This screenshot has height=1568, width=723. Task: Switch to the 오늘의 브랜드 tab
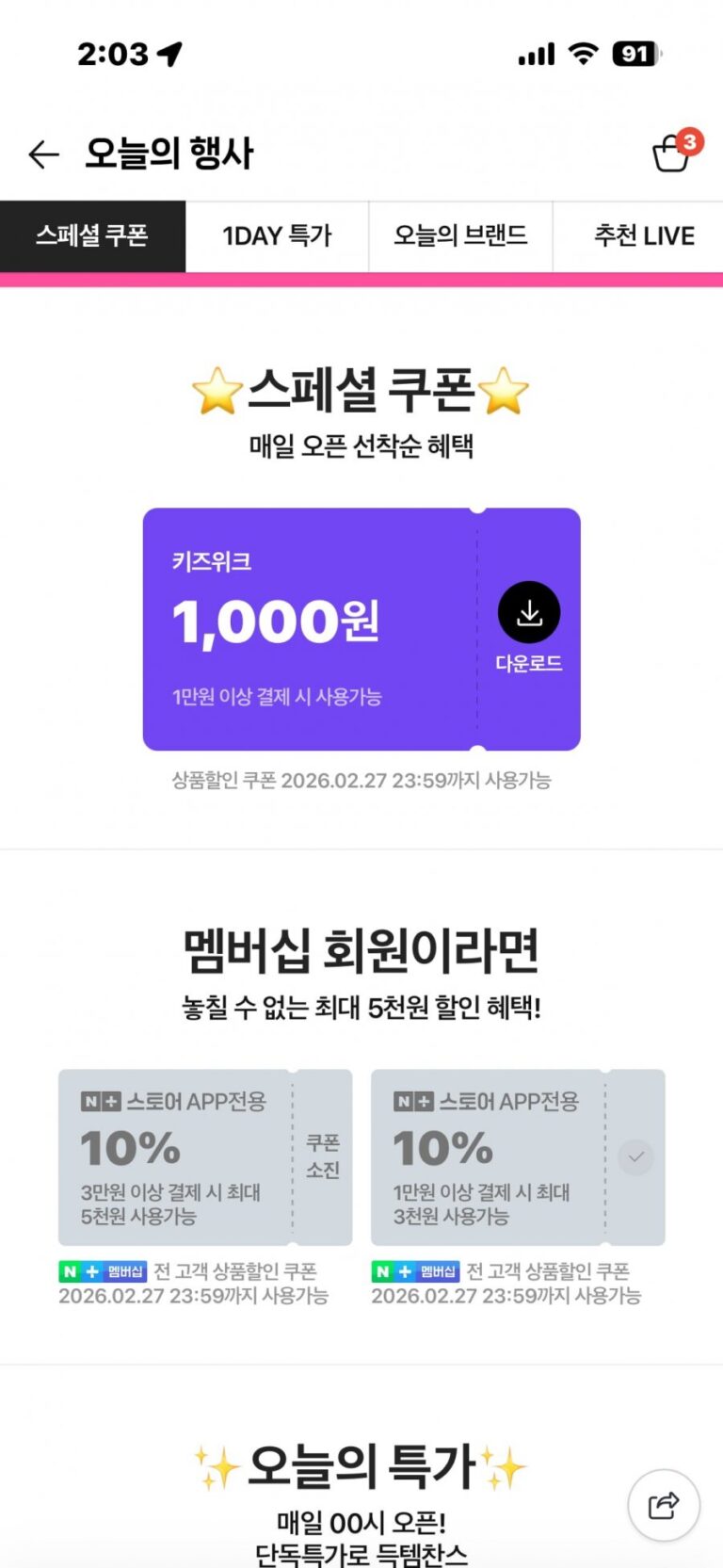point(460,235)
